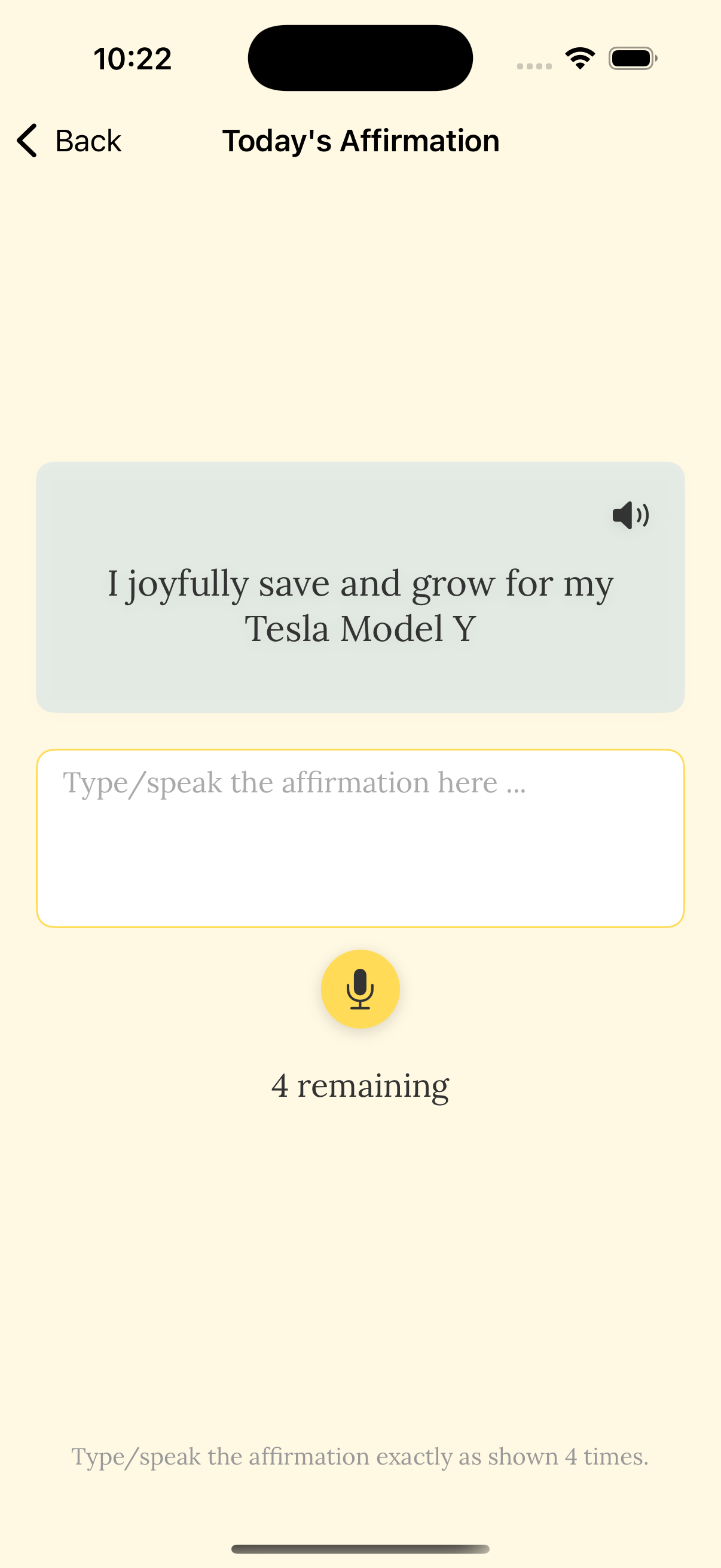Tap the instruction text at screen bottom
Viewport: 721px width, 1568px height.
tap(360, 1457)
